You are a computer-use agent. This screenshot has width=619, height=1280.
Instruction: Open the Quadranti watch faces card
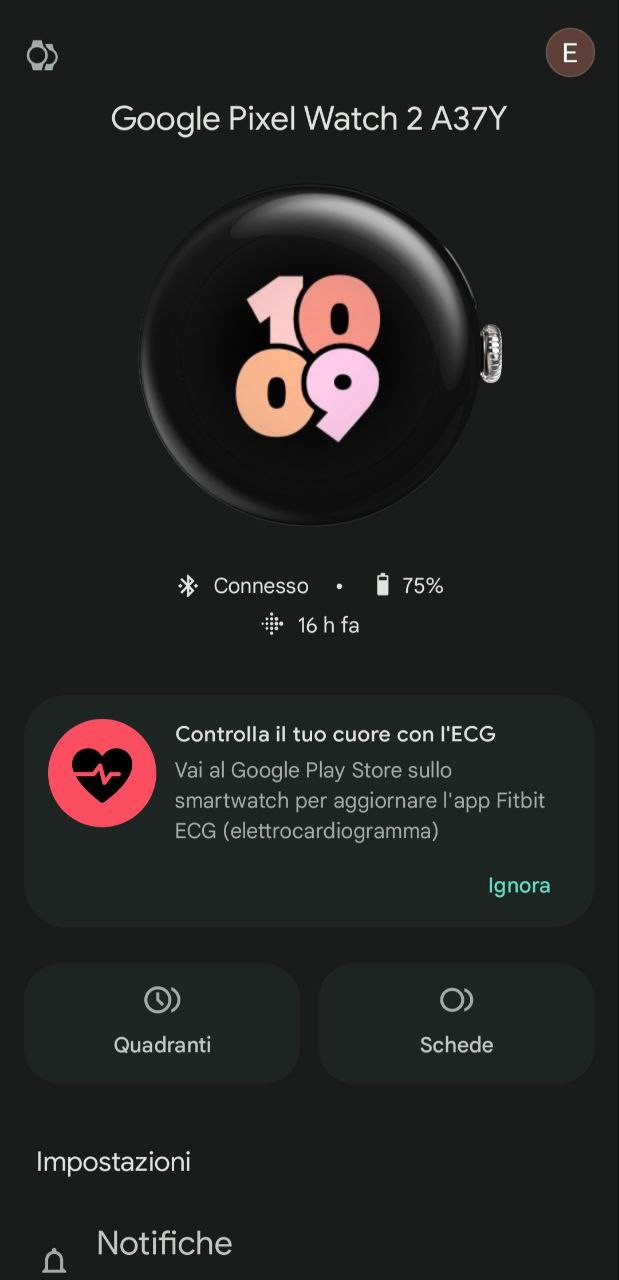(162, 1022)
